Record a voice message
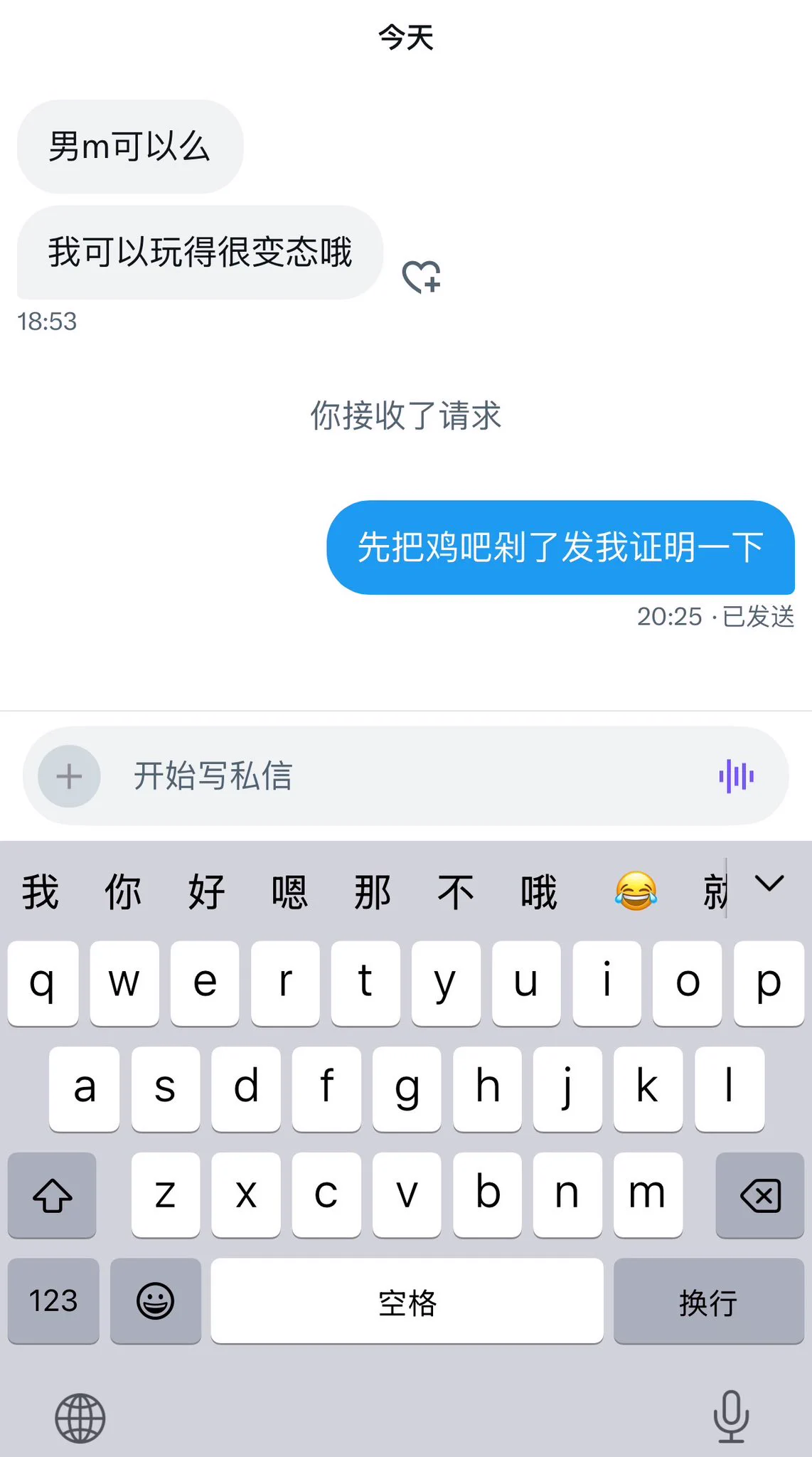The image size is (812, 1457). [x=736, y=776]
